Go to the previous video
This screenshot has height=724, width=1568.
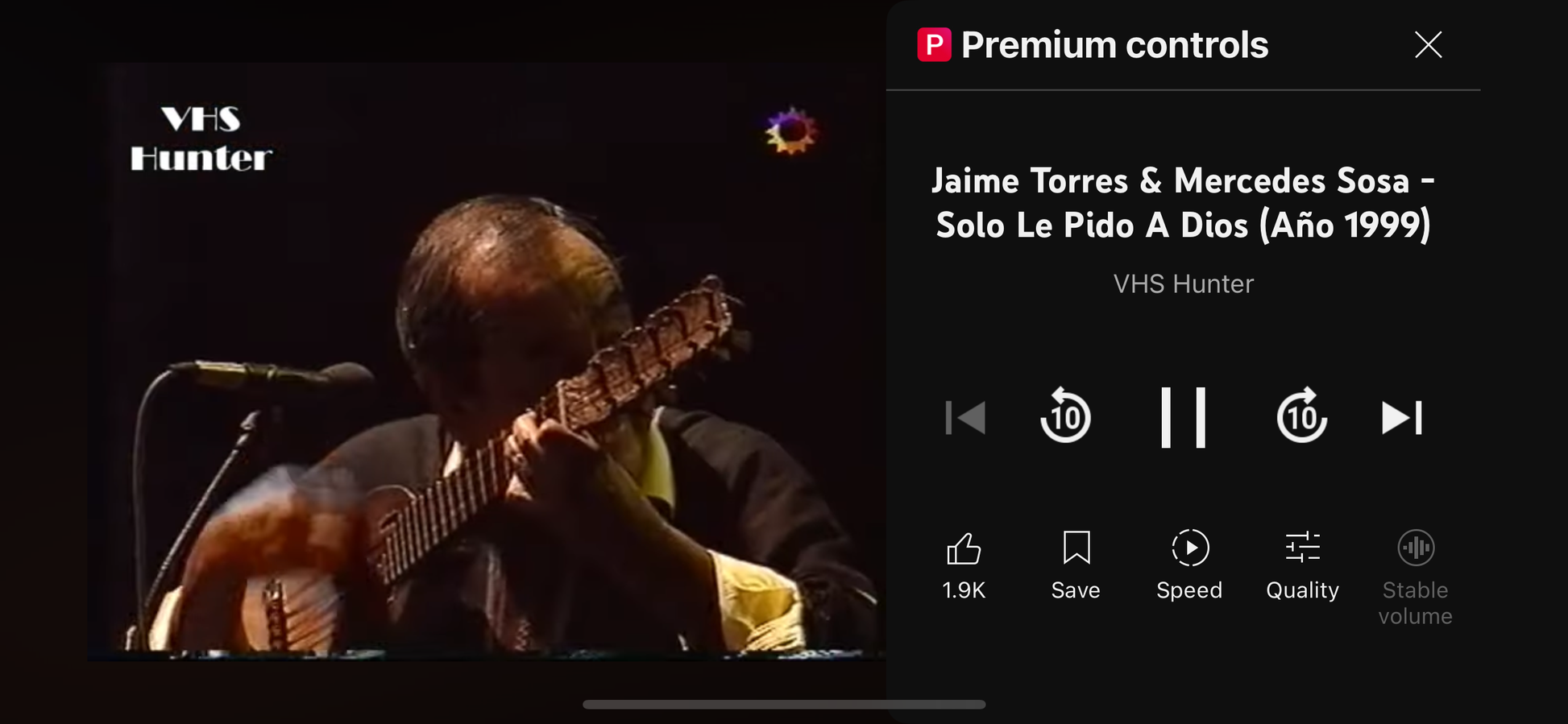coord(965,418)
